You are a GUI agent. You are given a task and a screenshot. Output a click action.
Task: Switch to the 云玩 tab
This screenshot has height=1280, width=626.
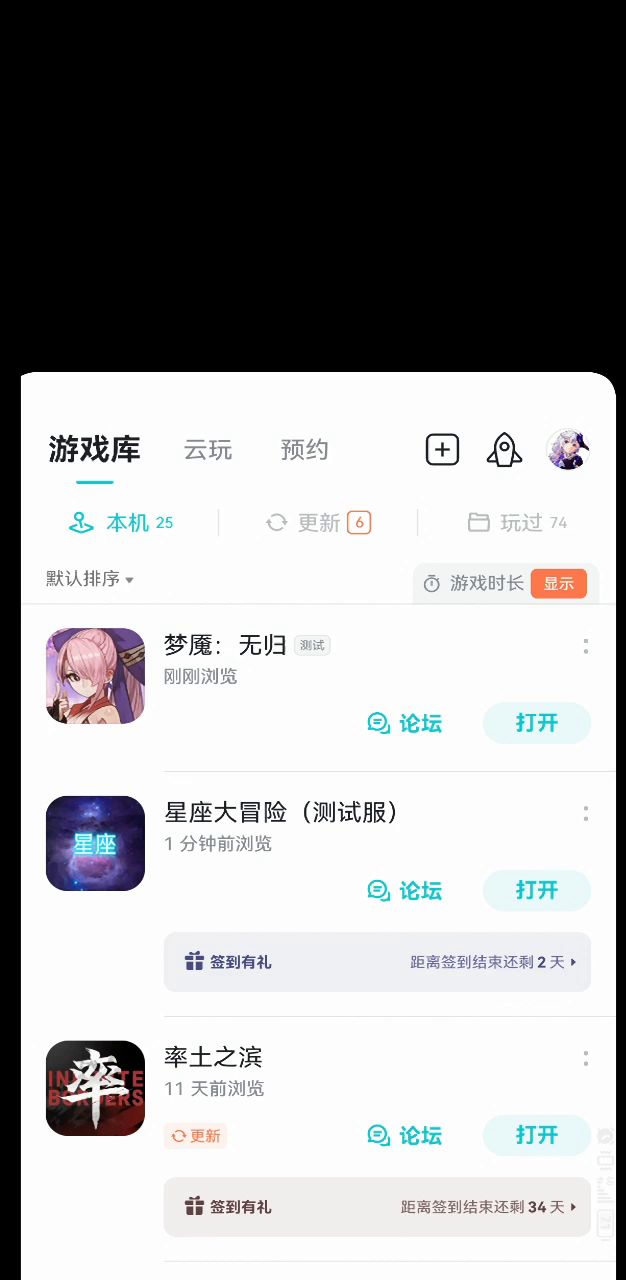tap(208, 450)
